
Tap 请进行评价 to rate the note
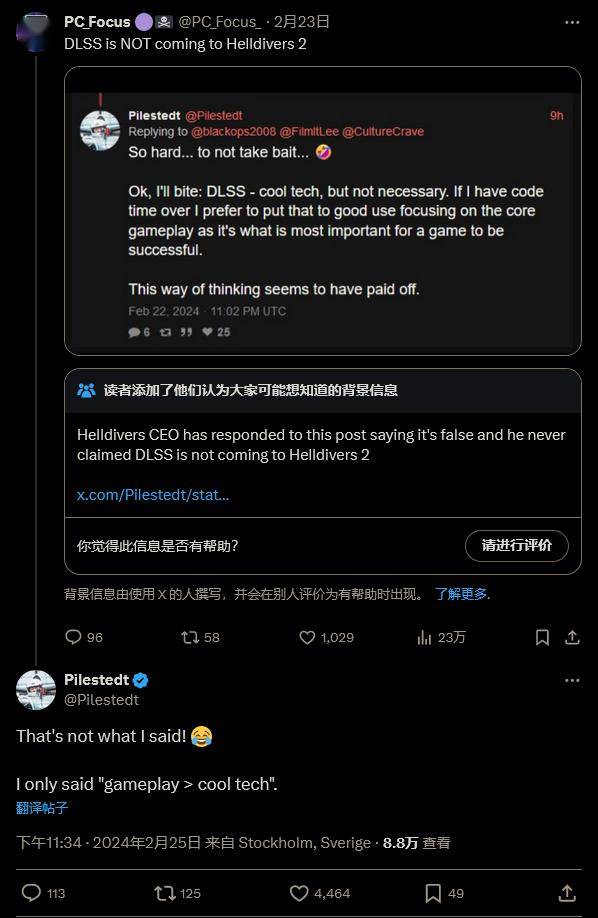tap(517, 546)
